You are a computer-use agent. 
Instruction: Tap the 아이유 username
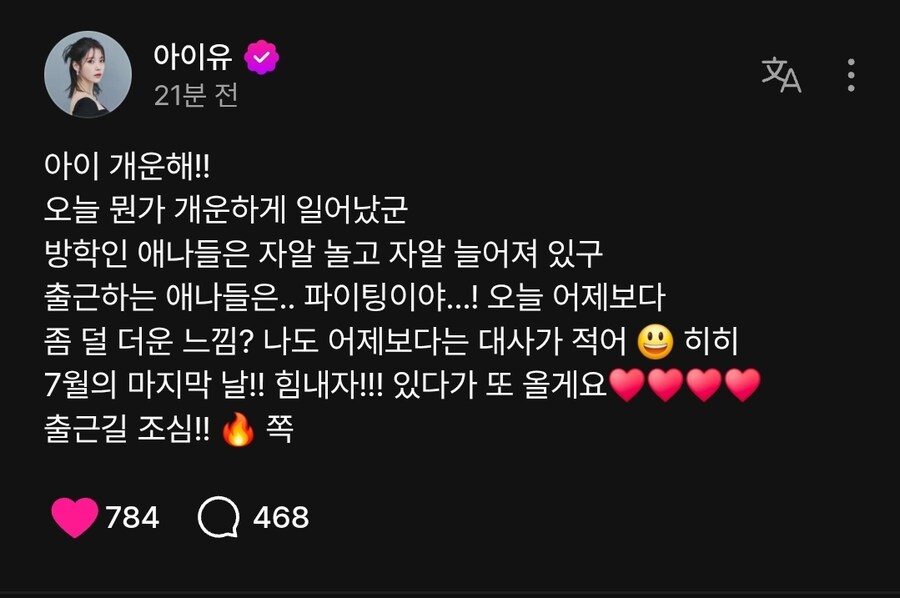[x=194, y=58]
